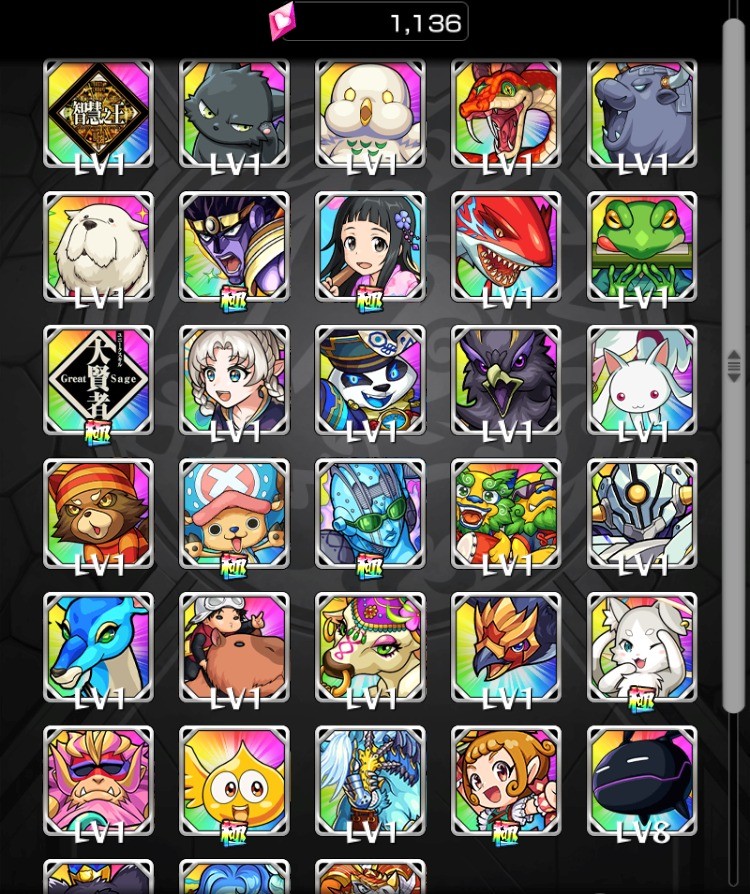Tap the black-haired girl character tile

370,246
